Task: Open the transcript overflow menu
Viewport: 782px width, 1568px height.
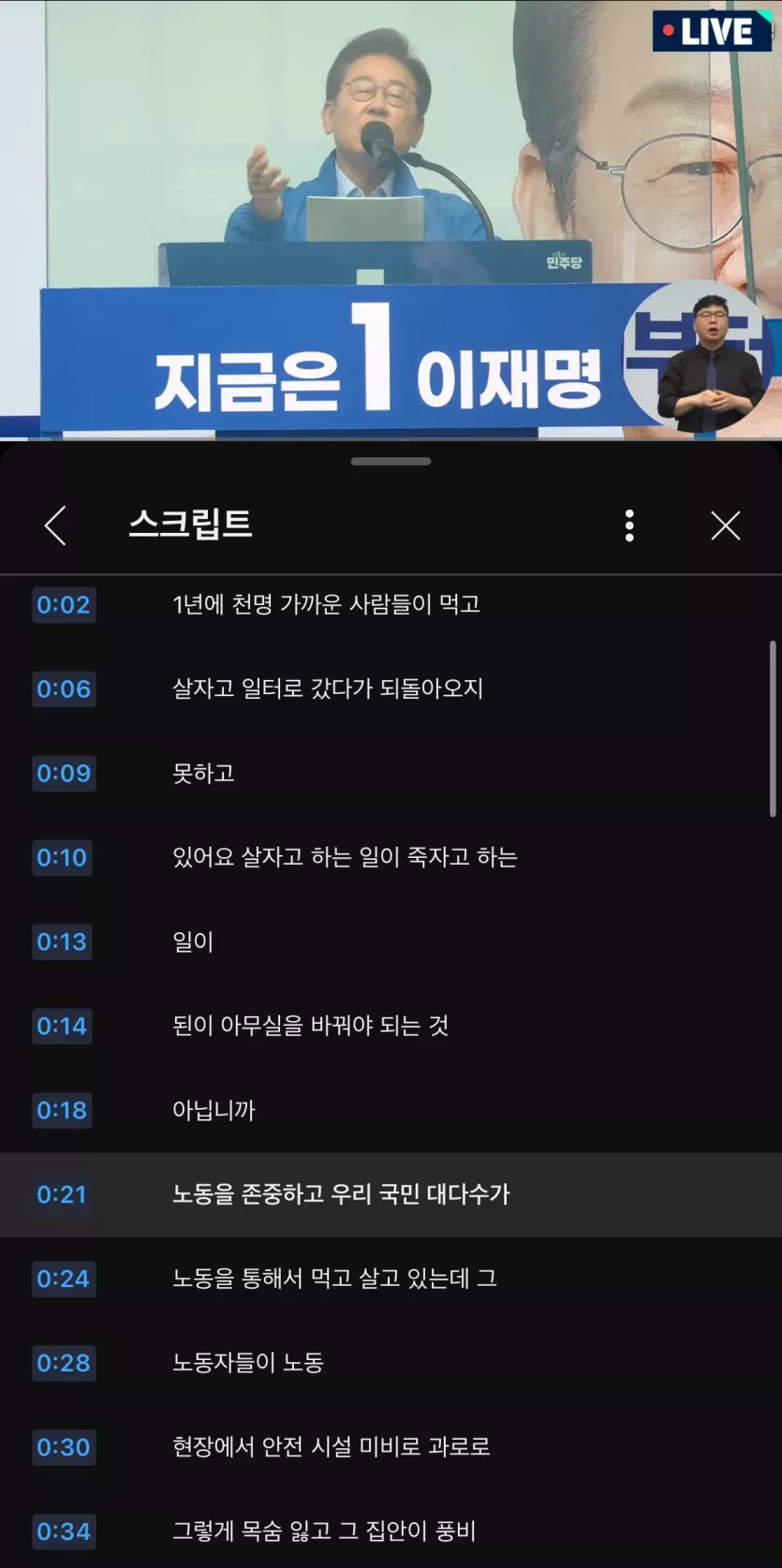Action: click(x=629, y=525)
